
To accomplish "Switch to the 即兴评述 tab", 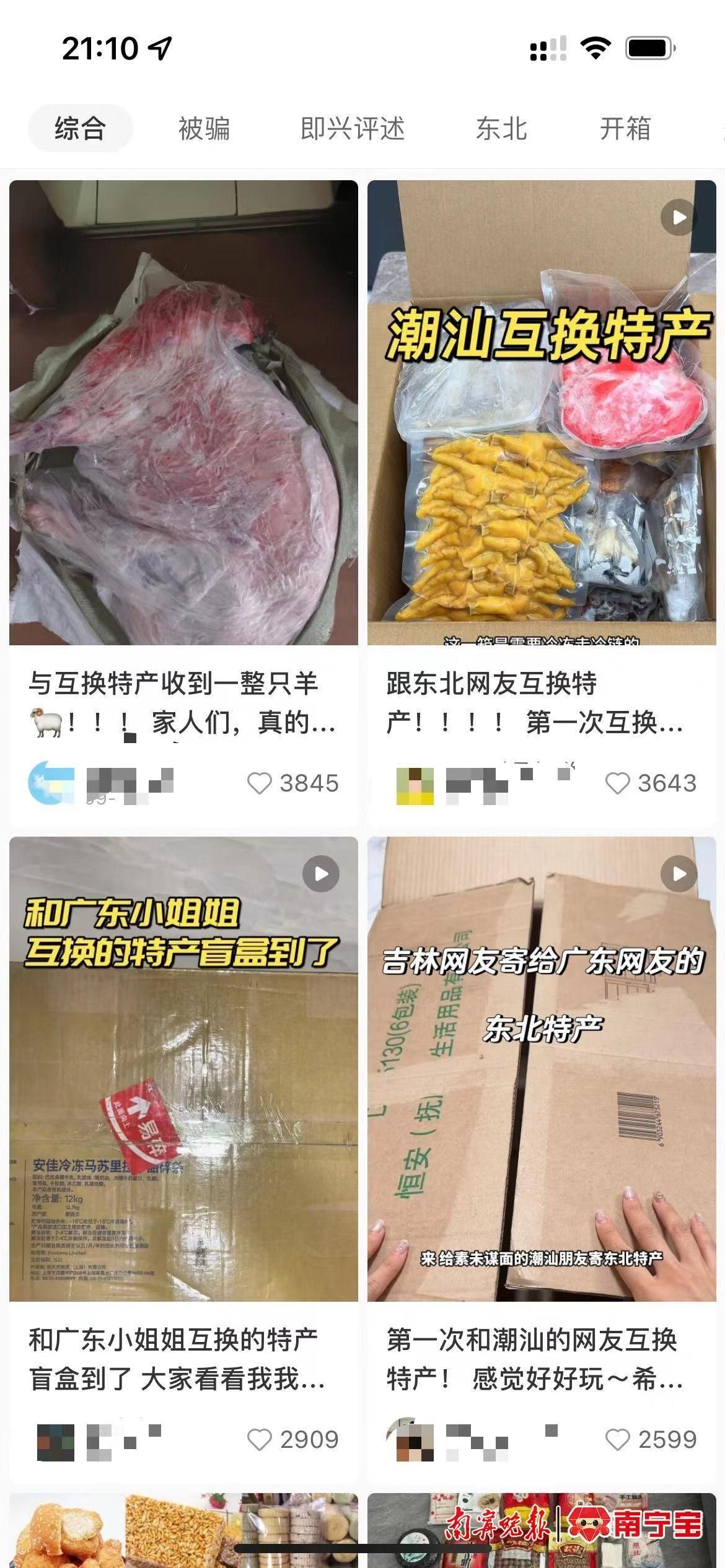I will point(353,129).
